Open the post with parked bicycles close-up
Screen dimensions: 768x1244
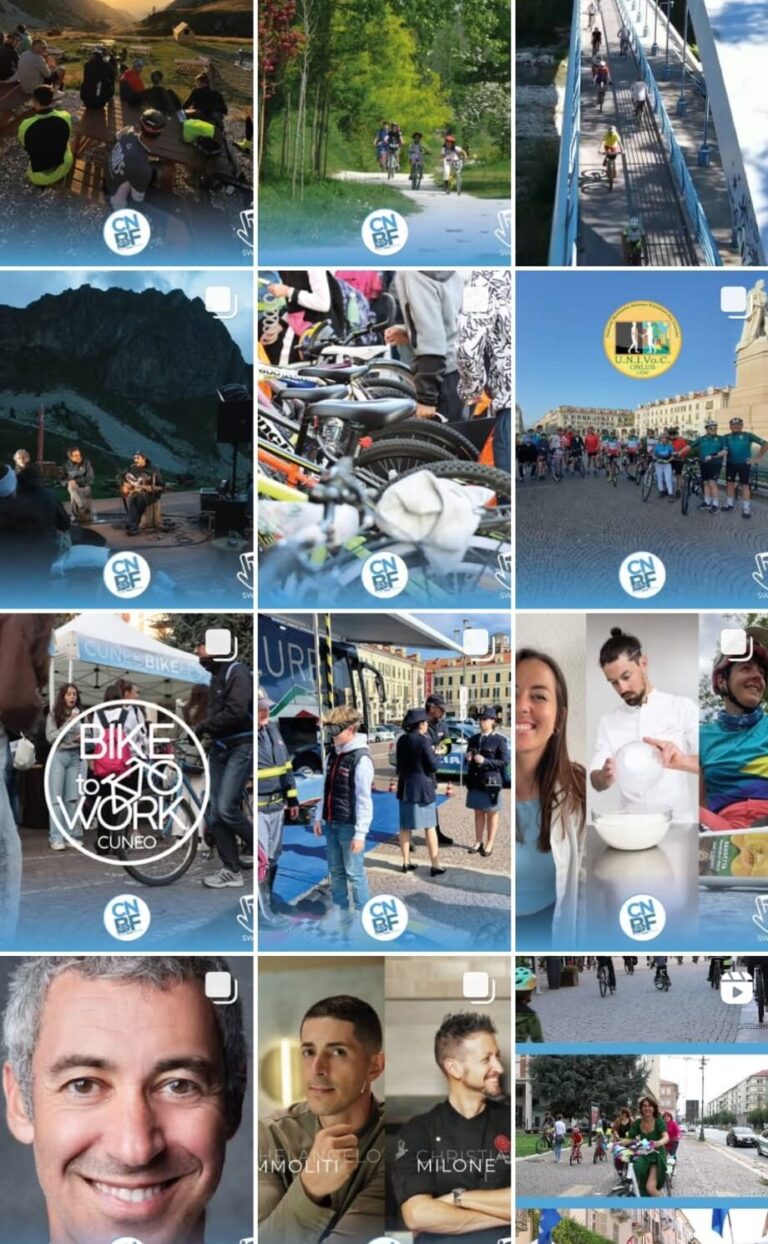pos(384,440)
